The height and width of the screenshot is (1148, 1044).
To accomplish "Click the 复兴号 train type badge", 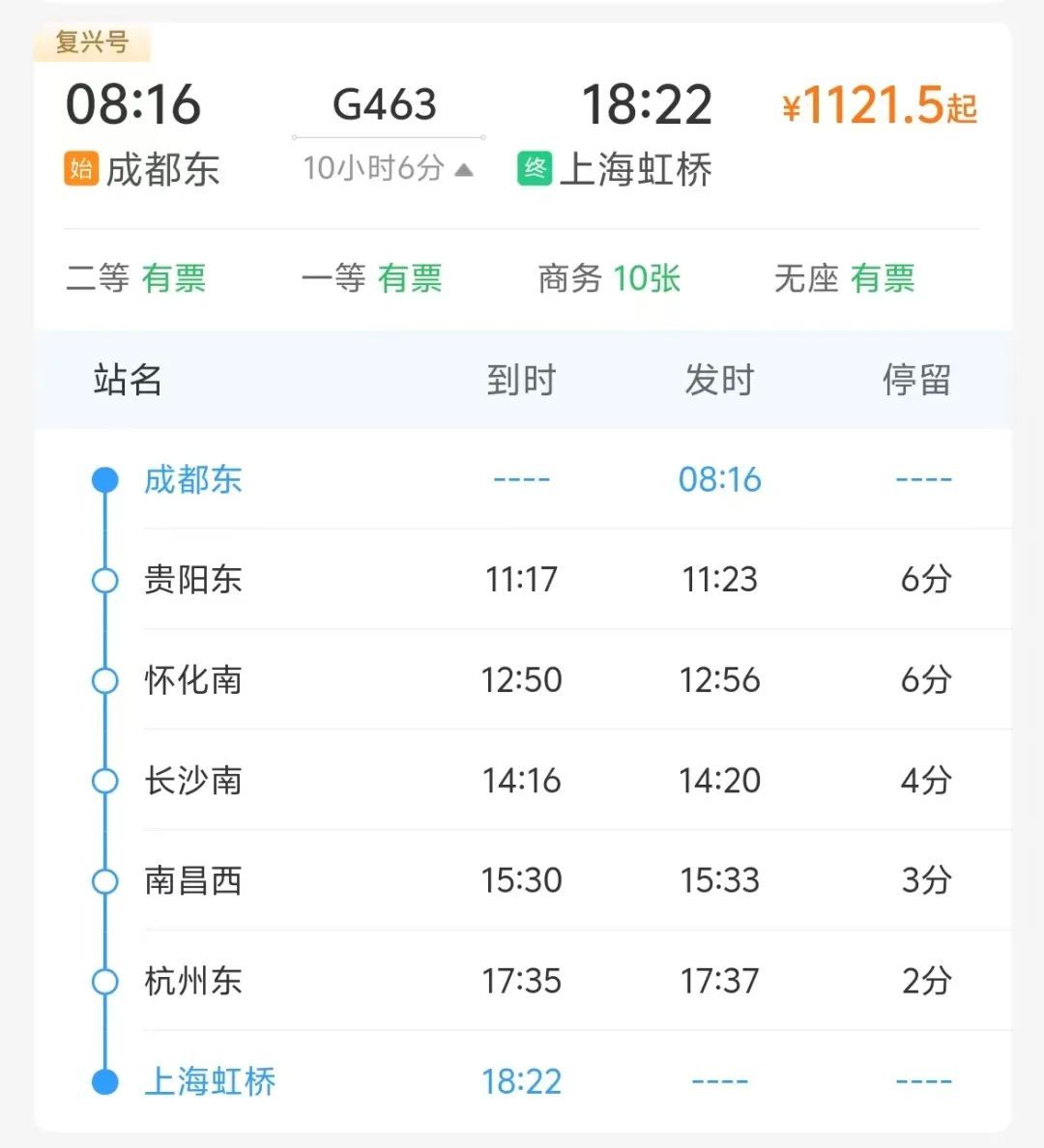I will pos(94,43).
